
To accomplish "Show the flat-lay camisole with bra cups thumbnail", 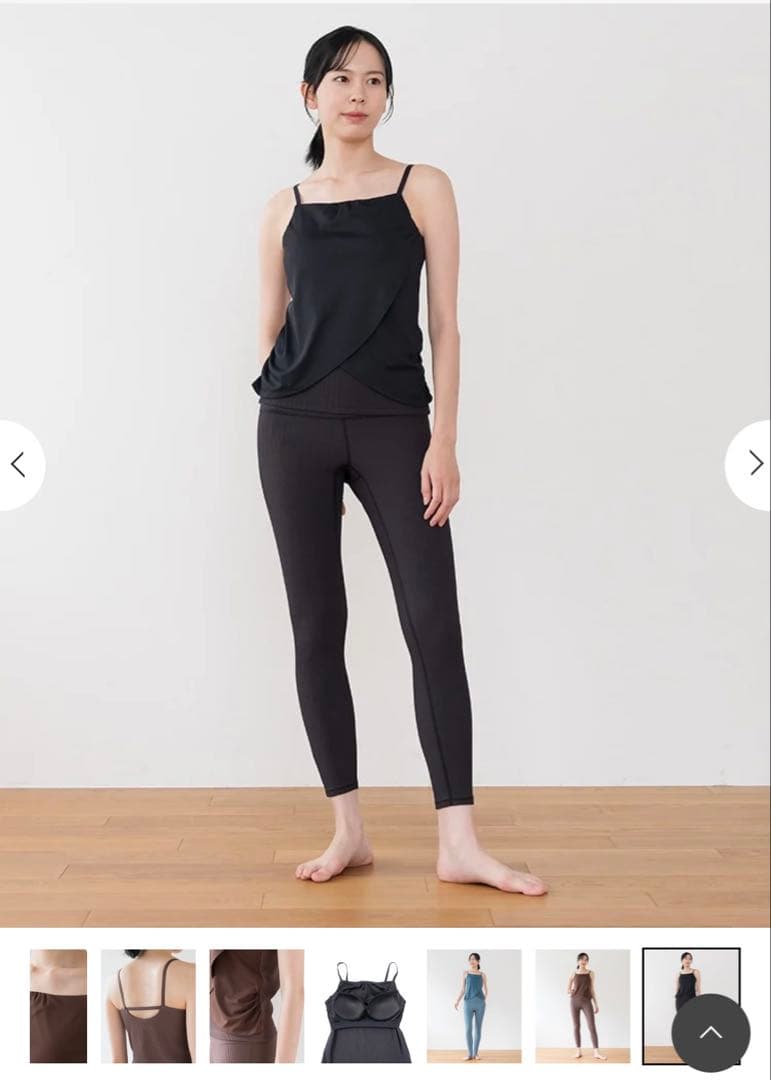I will (x=365, y=1005).
